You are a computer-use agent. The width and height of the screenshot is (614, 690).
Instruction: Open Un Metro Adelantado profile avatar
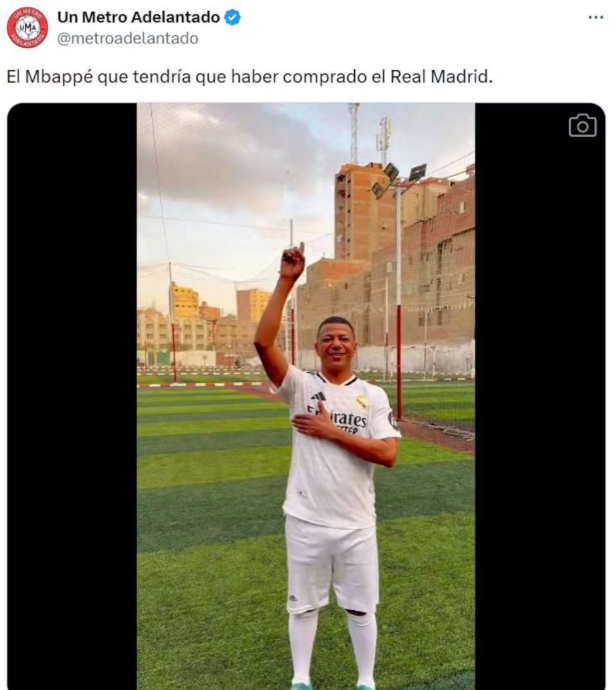(27, 27)
